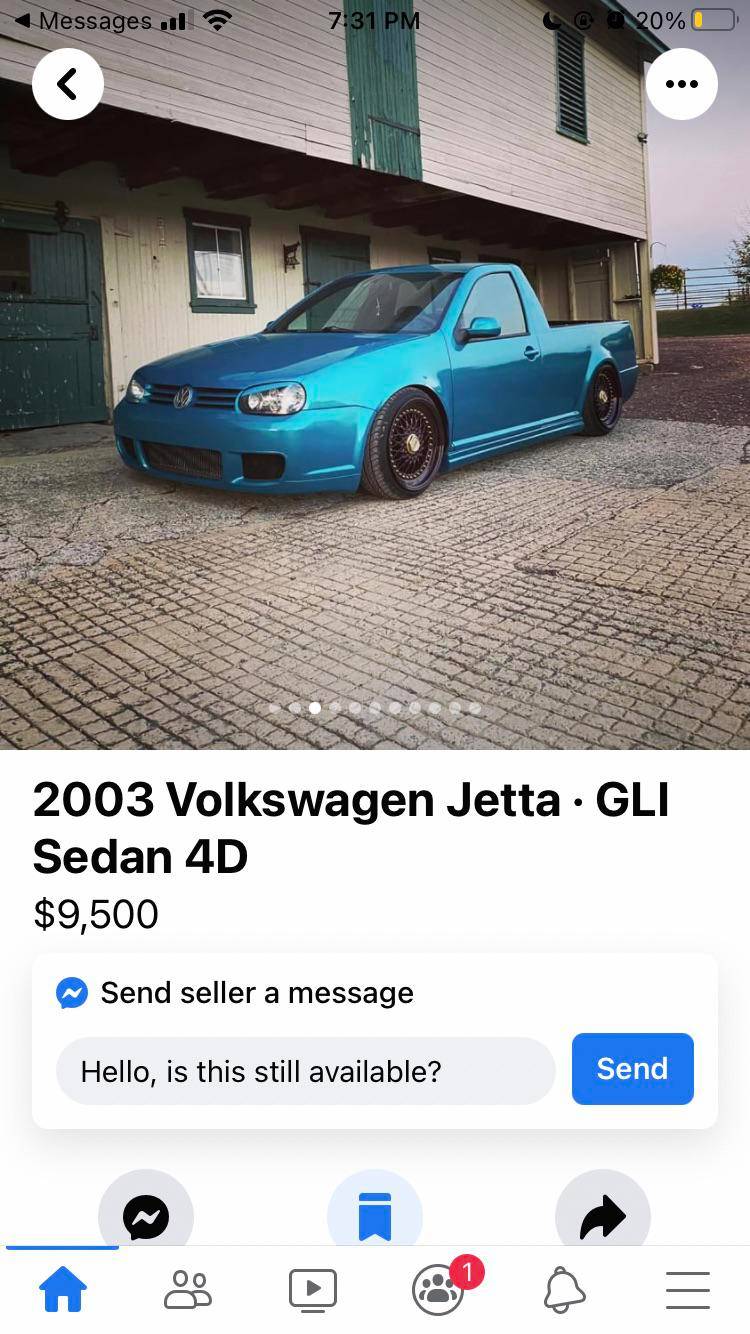
Task: Share the listing using the share arrow
Action: point(602,1217)
